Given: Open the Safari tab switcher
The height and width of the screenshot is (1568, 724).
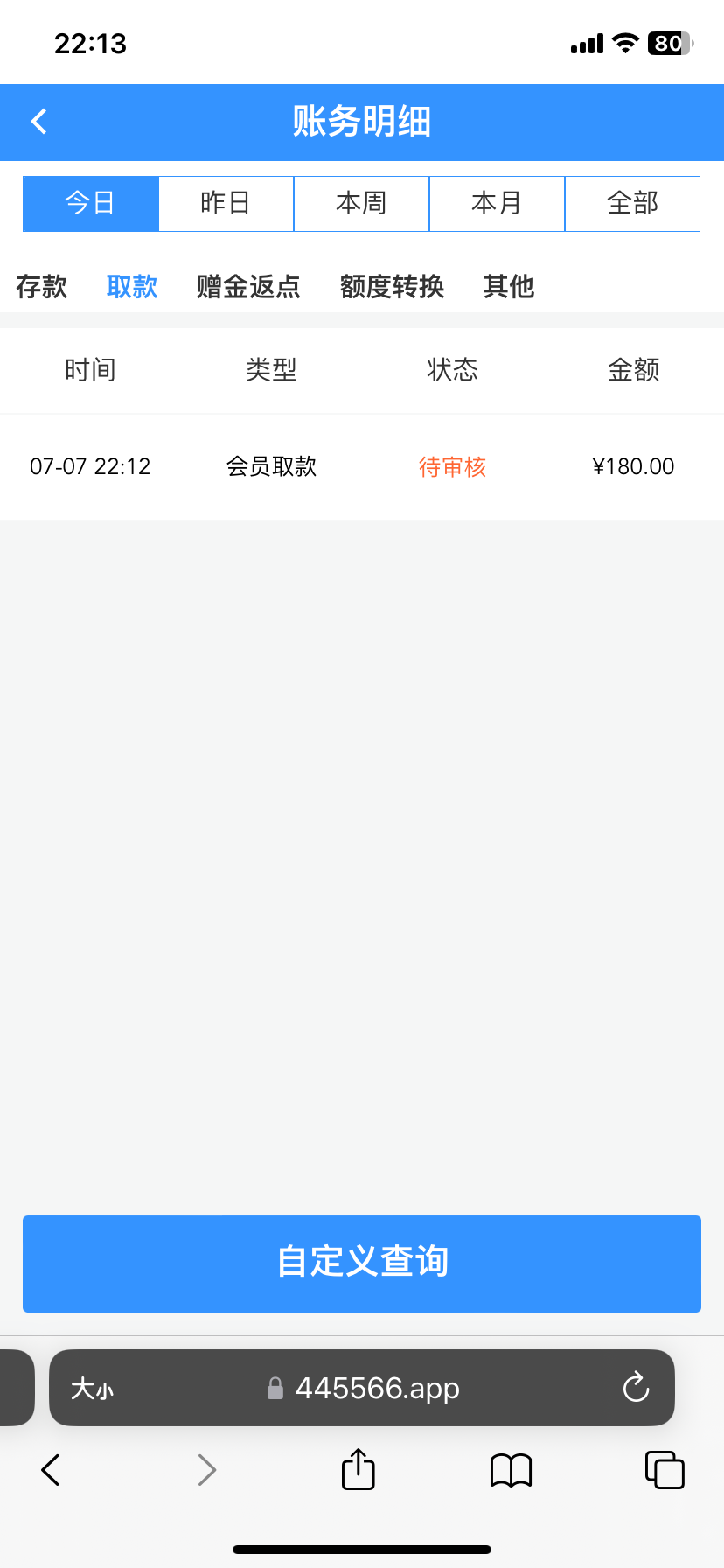Looking at the screenshot, I should point(665,1470).
